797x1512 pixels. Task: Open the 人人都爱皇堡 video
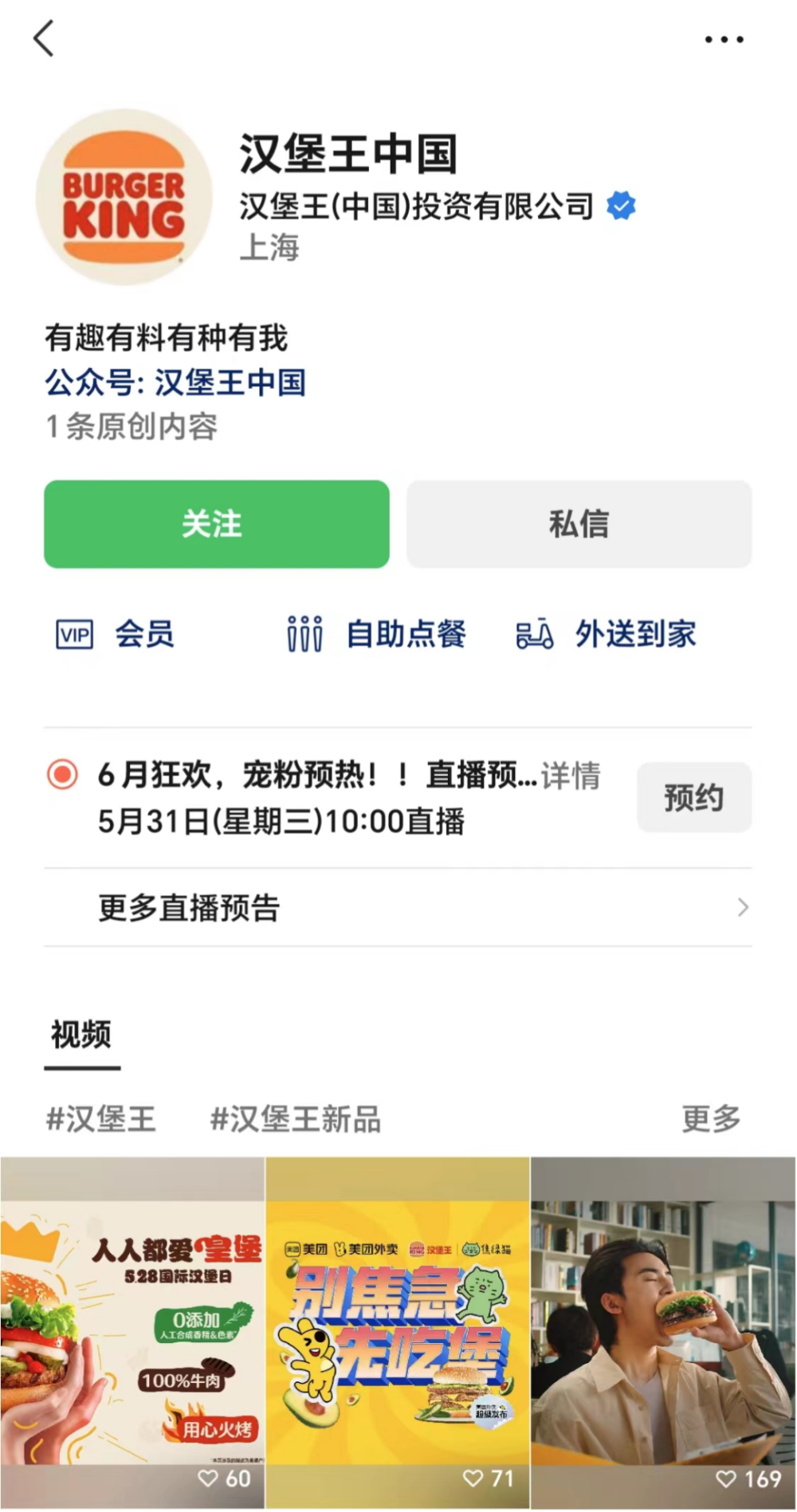132,1333
